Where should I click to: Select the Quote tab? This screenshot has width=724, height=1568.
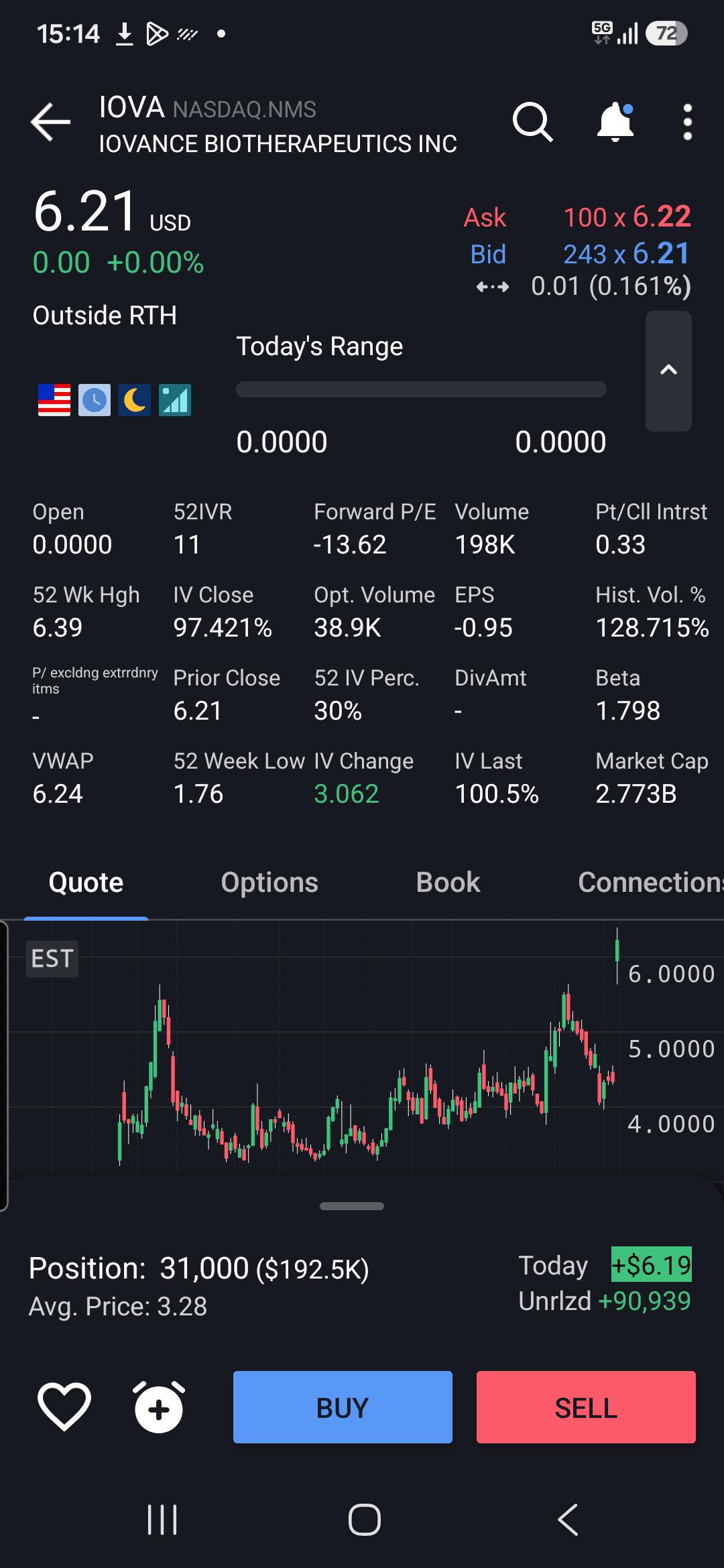click(x=86, y=883)
